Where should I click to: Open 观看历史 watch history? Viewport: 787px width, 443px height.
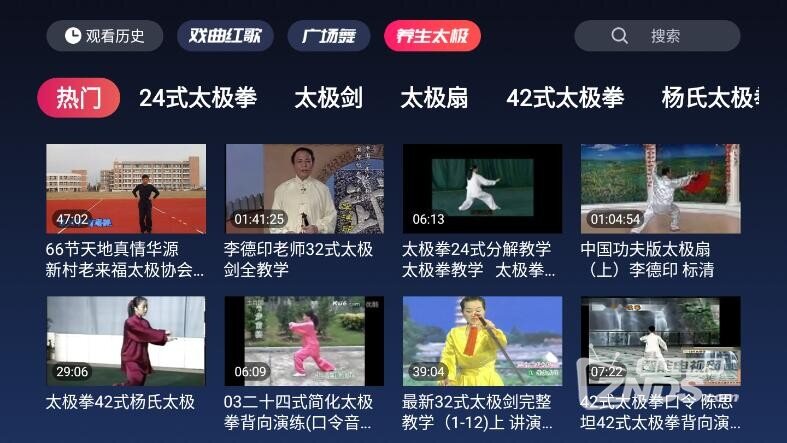click(x=104, y=36)
